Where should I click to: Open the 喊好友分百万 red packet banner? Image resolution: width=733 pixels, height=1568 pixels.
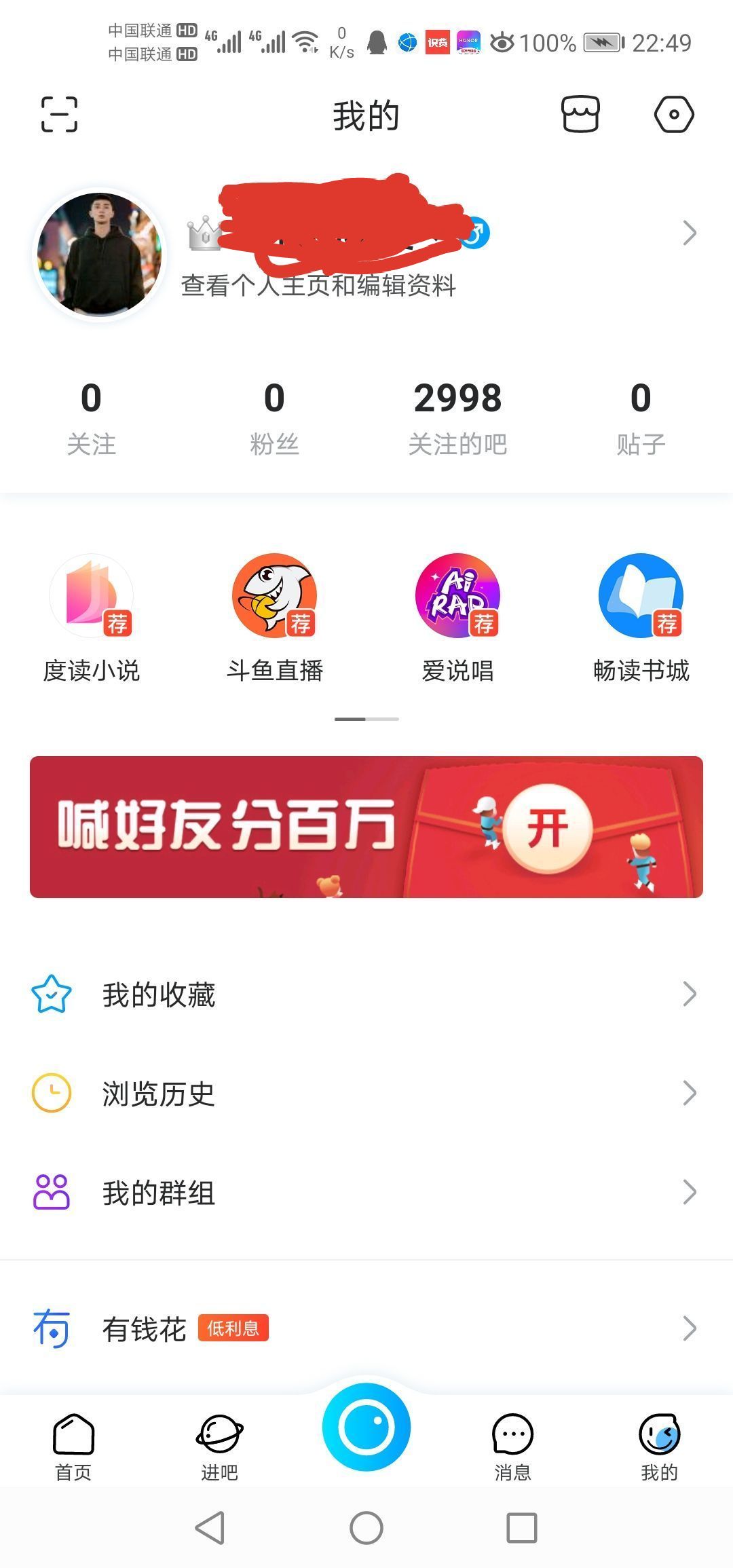[x=366, y=827]
